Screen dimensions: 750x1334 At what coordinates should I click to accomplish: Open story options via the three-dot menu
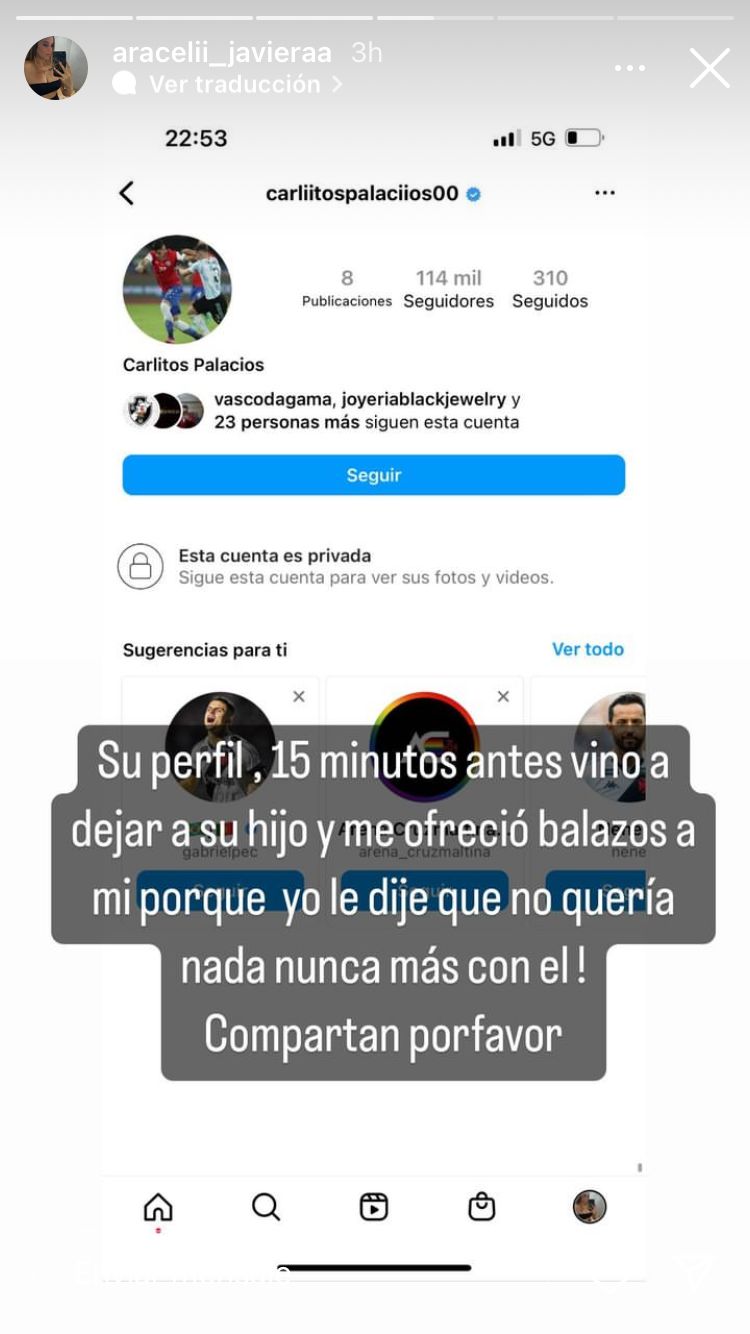coord(630,68)
